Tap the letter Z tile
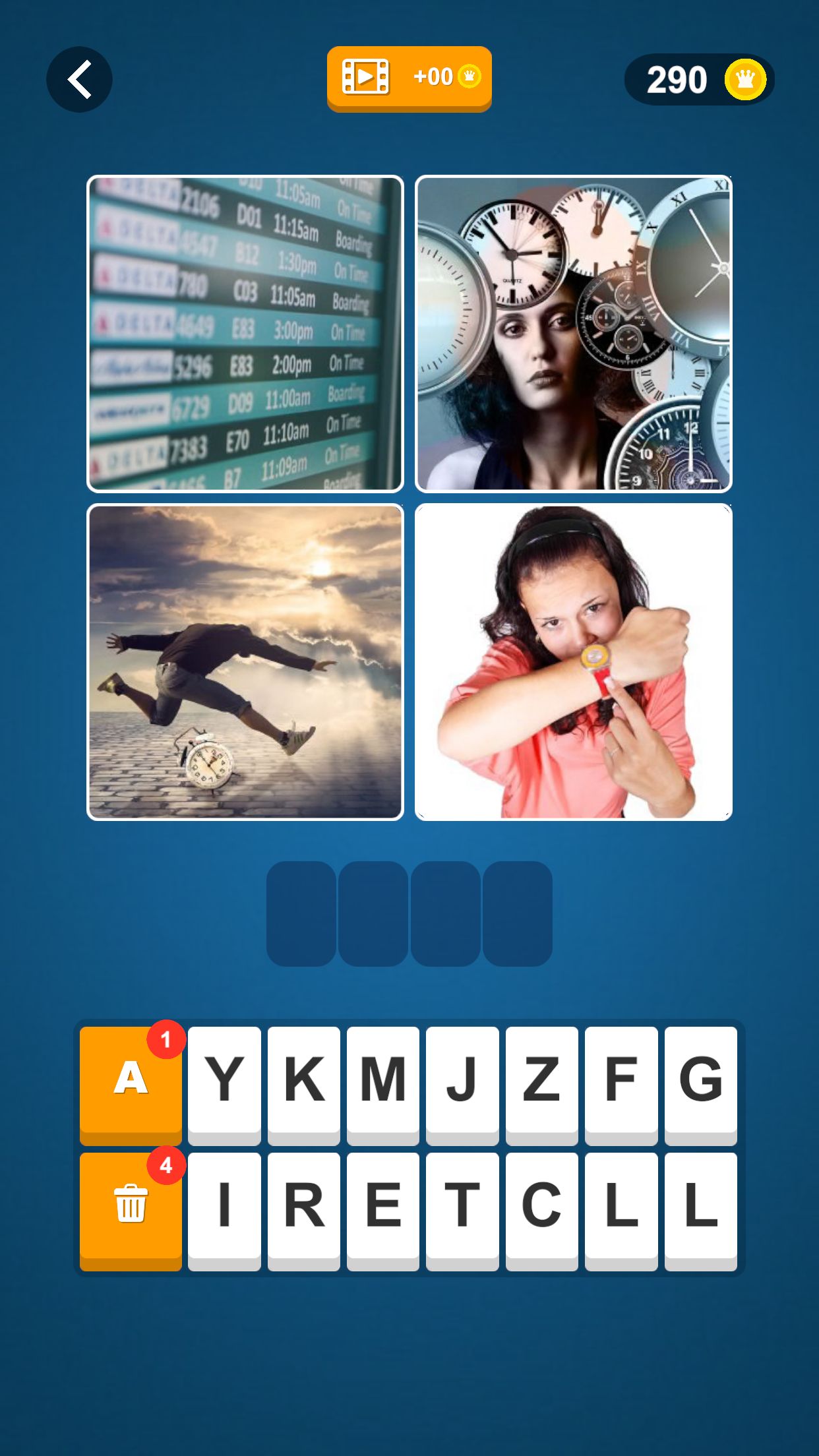This screenshot has height=1456, width=819. [541, 1081]
